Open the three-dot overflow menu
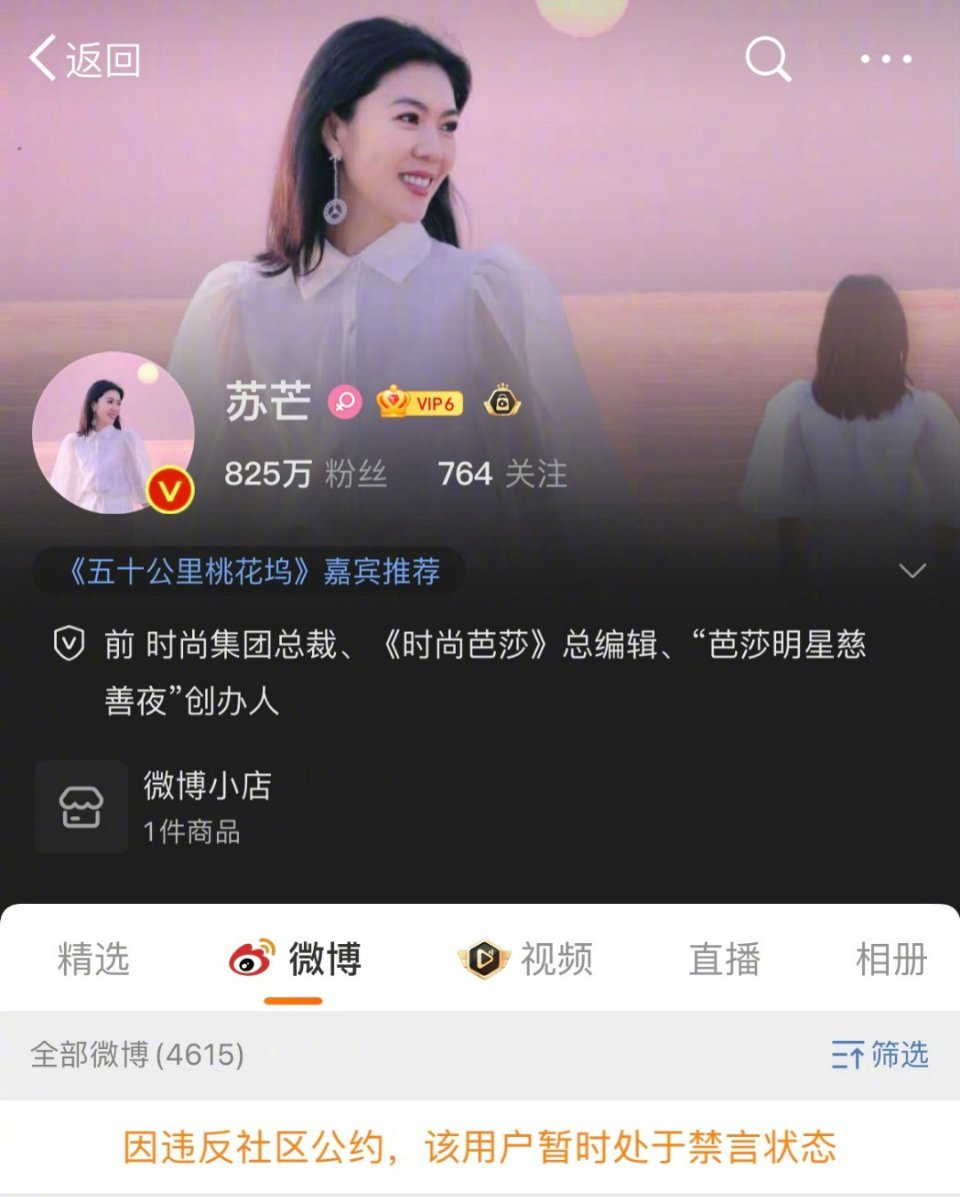 point(886,59)
